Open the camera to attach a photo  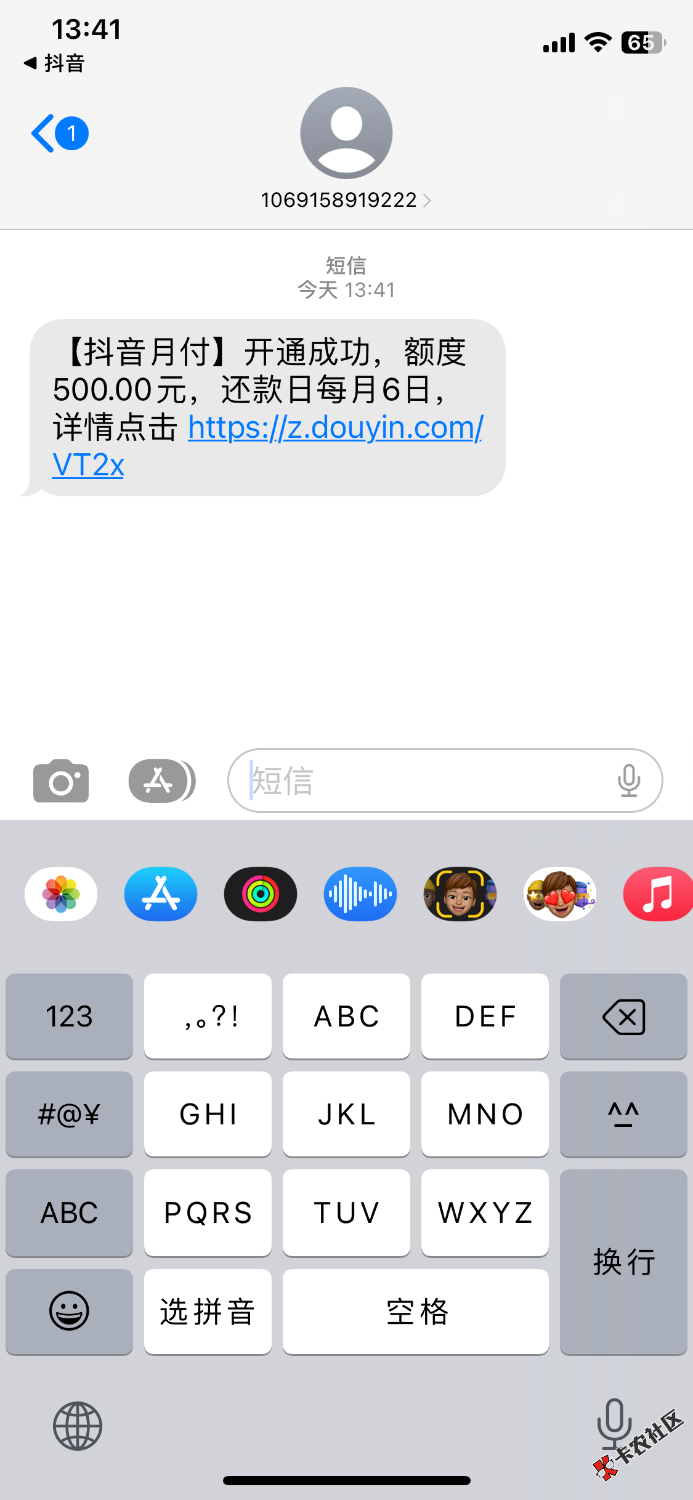[61, 781]
